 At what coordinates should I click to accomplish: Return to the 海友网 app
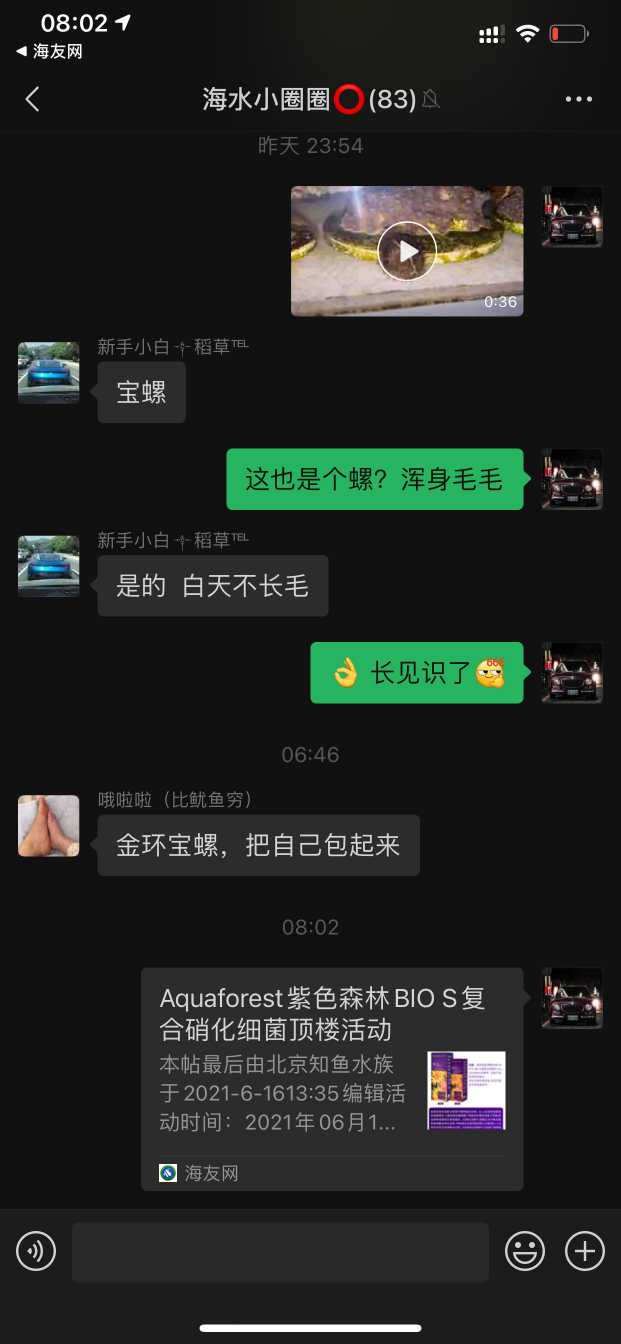click(x=49, y=52)
